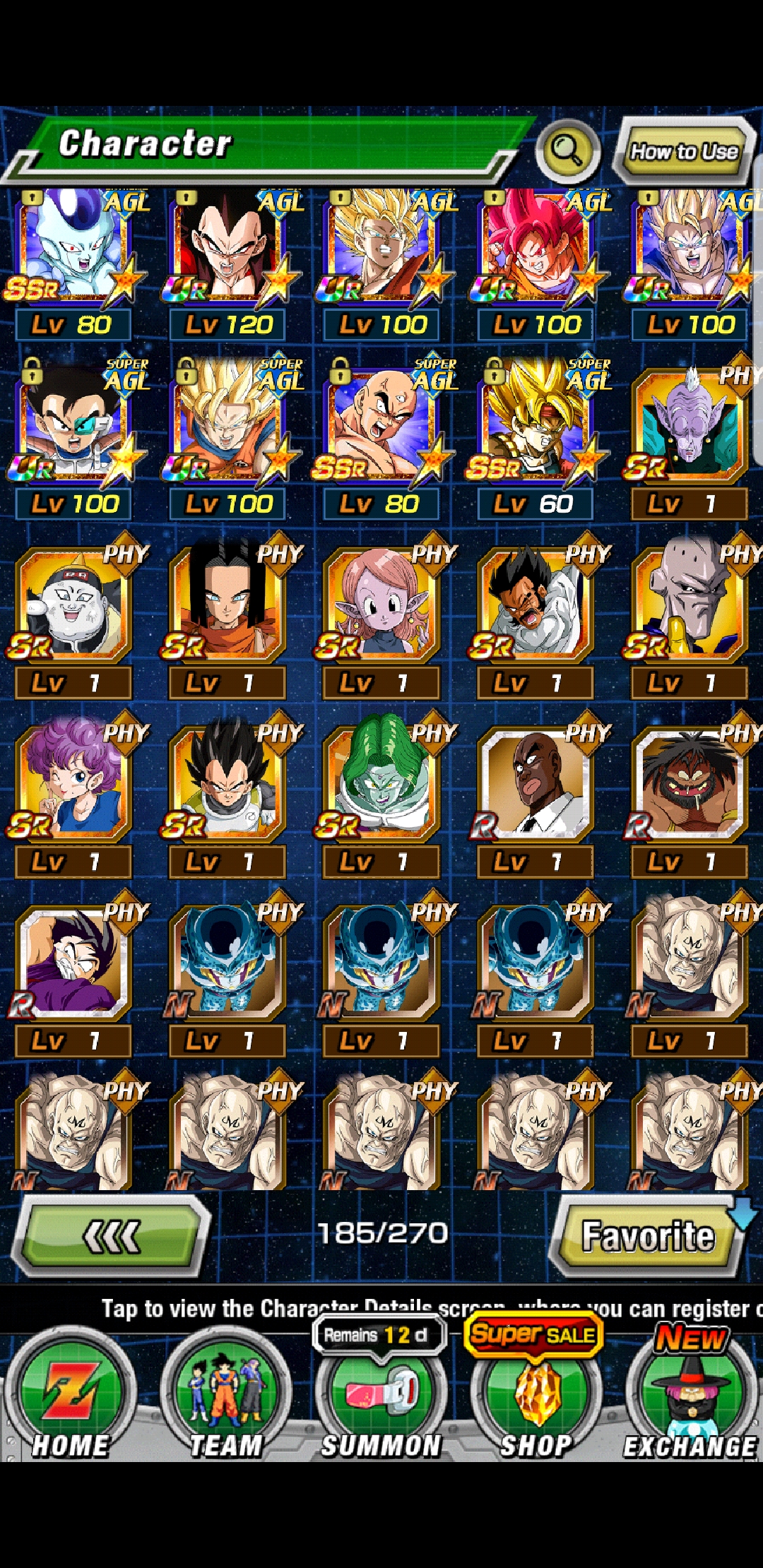Open the How to Use guide
The height and width of the screenshot is (1568, 763).
pyautogui.click(x=684, y=151)
